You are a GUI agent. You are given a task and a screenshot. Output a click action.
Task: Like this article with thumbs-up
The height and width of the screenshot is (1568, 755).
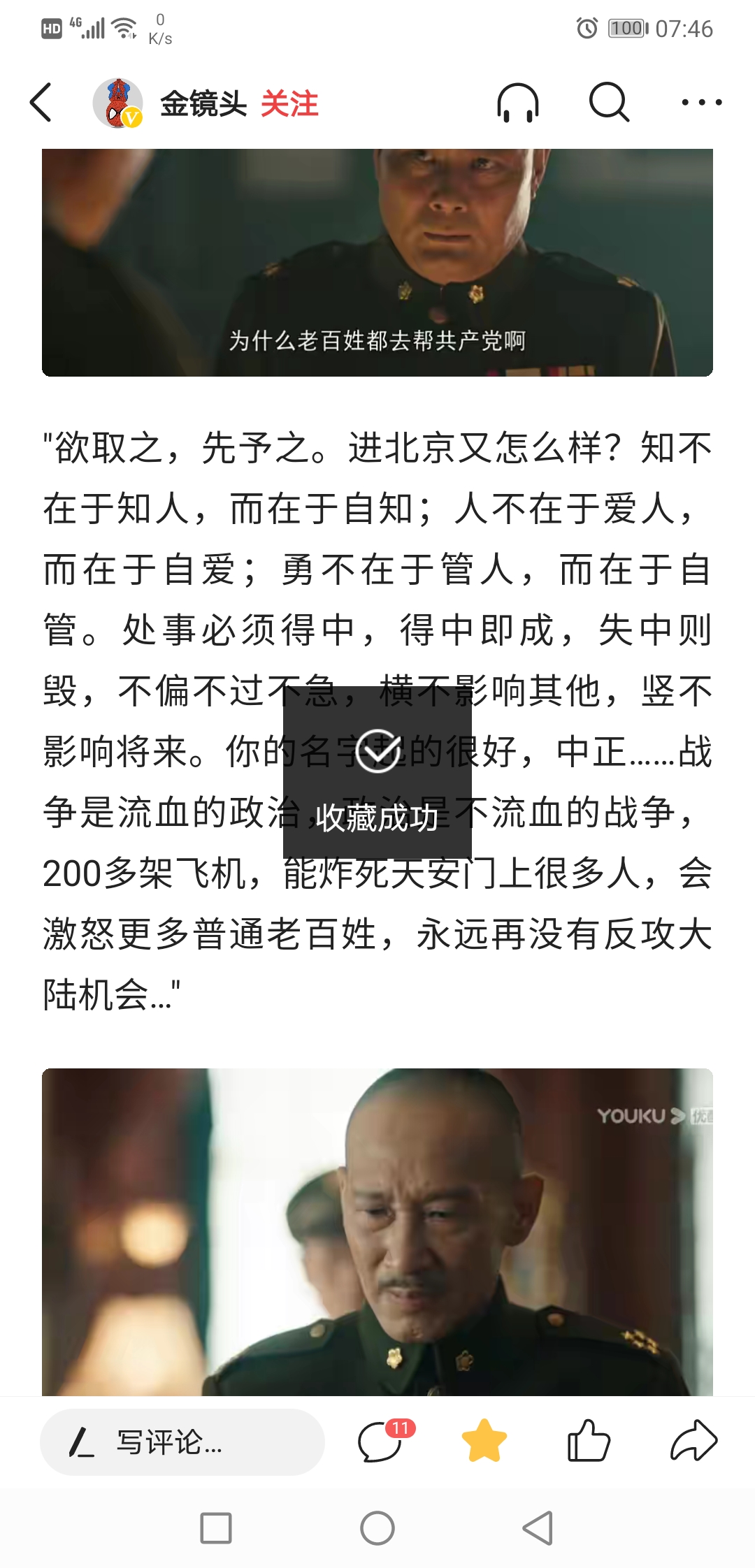589,1441
